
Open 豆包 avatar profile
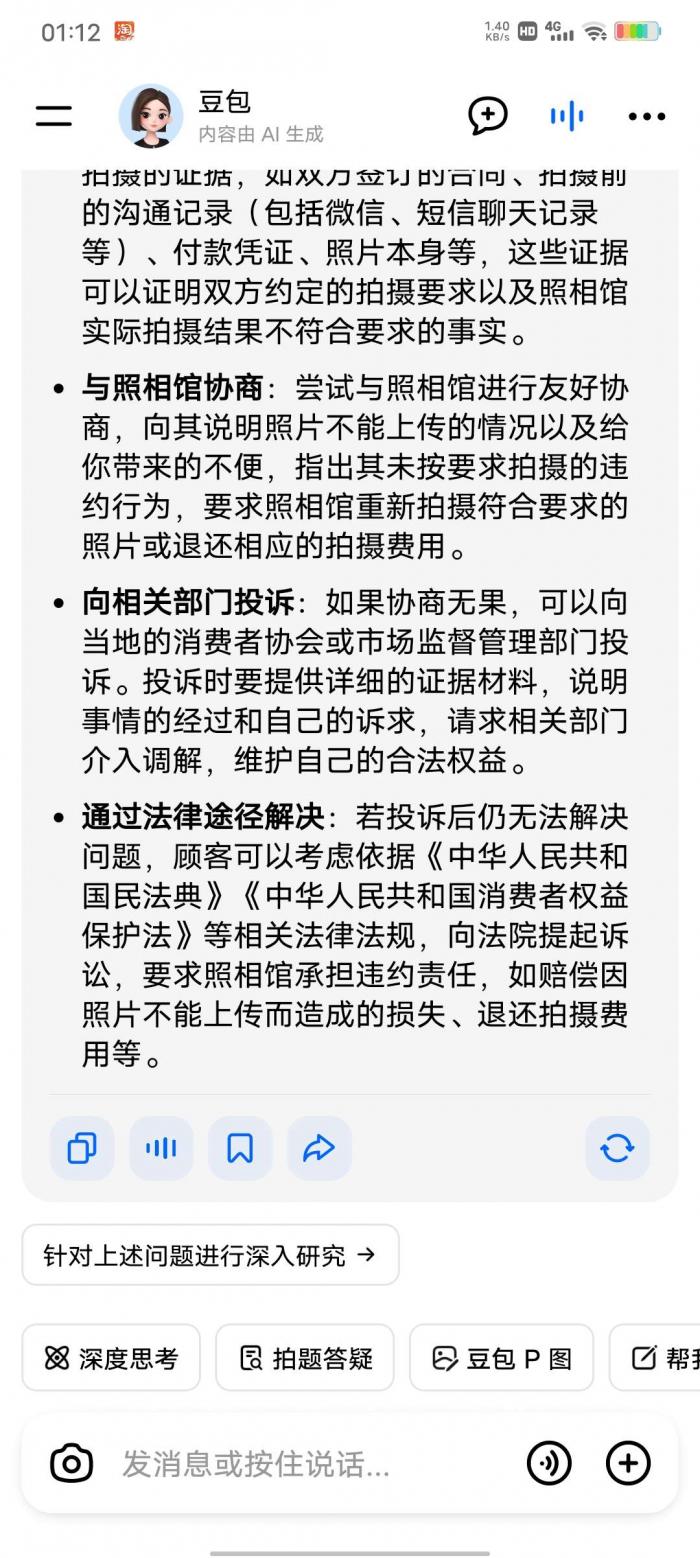click(151, 116)
